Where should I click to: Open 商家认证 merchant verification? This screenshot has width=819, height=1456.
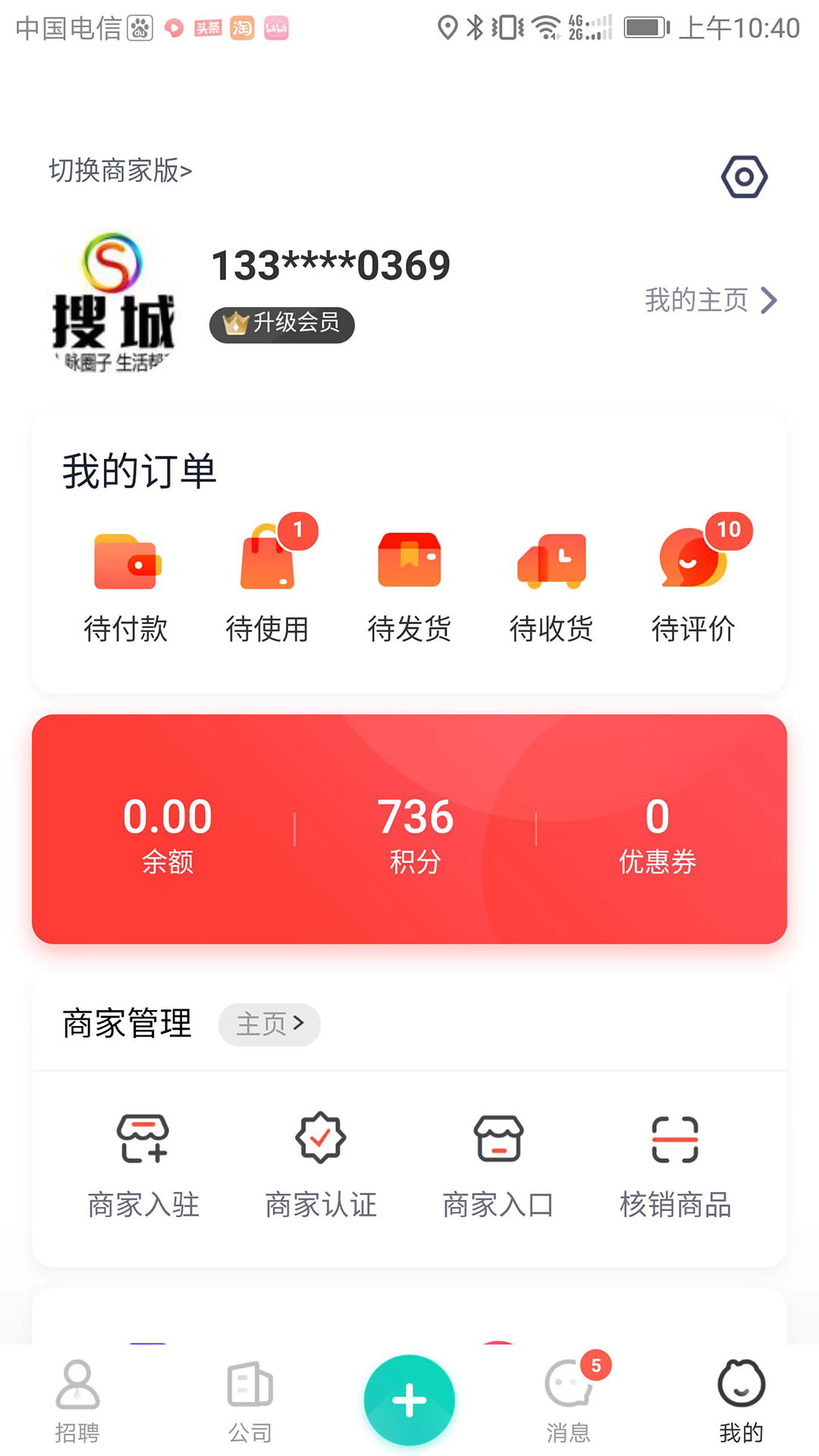coord(321,1166)
